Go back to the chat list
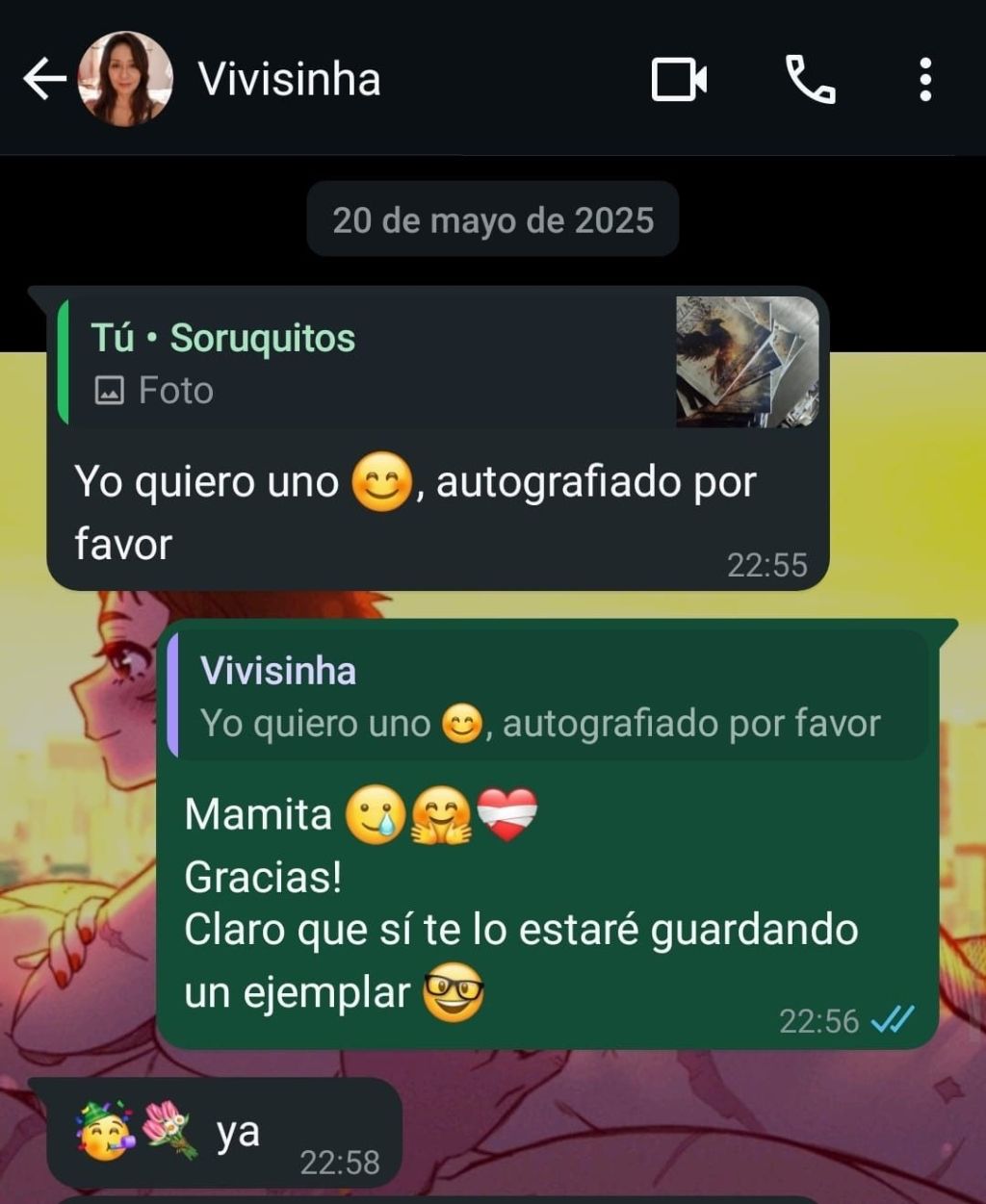986x1204 pixels. (43, 79)
